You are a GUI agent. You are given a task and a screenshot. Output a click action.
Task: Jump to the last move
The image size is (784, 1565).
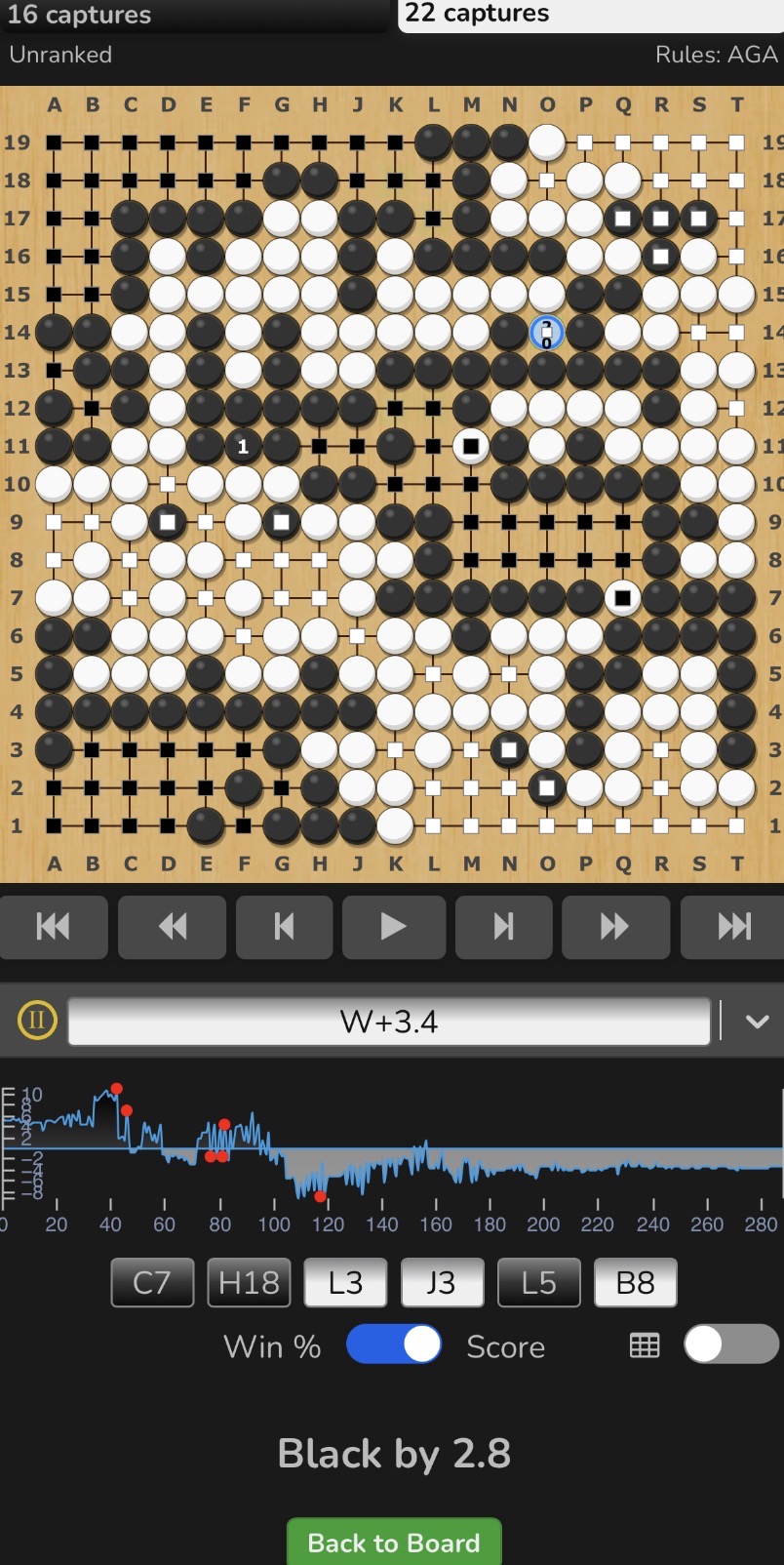pyautogui.click(x=733, y=926)
